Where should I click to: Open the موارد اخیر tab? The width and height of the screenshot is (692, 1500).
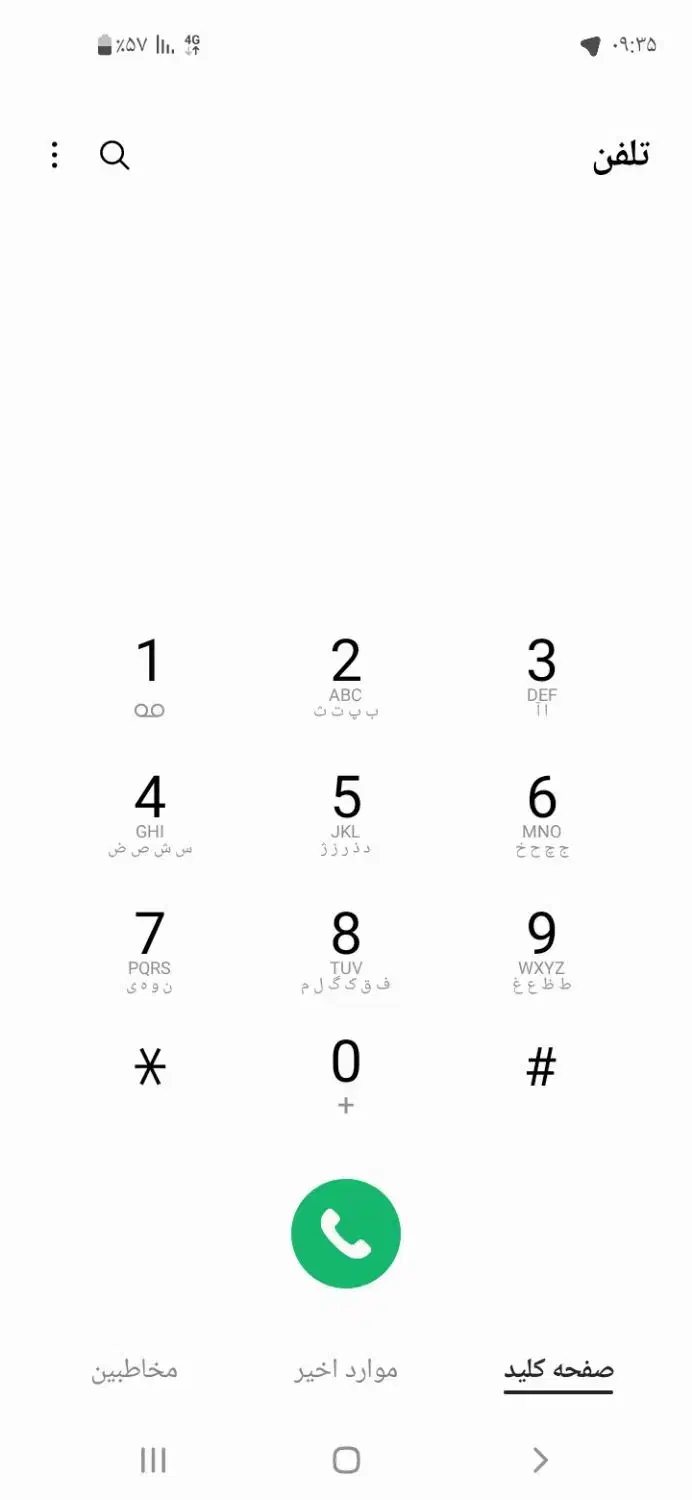(346, 1370)
